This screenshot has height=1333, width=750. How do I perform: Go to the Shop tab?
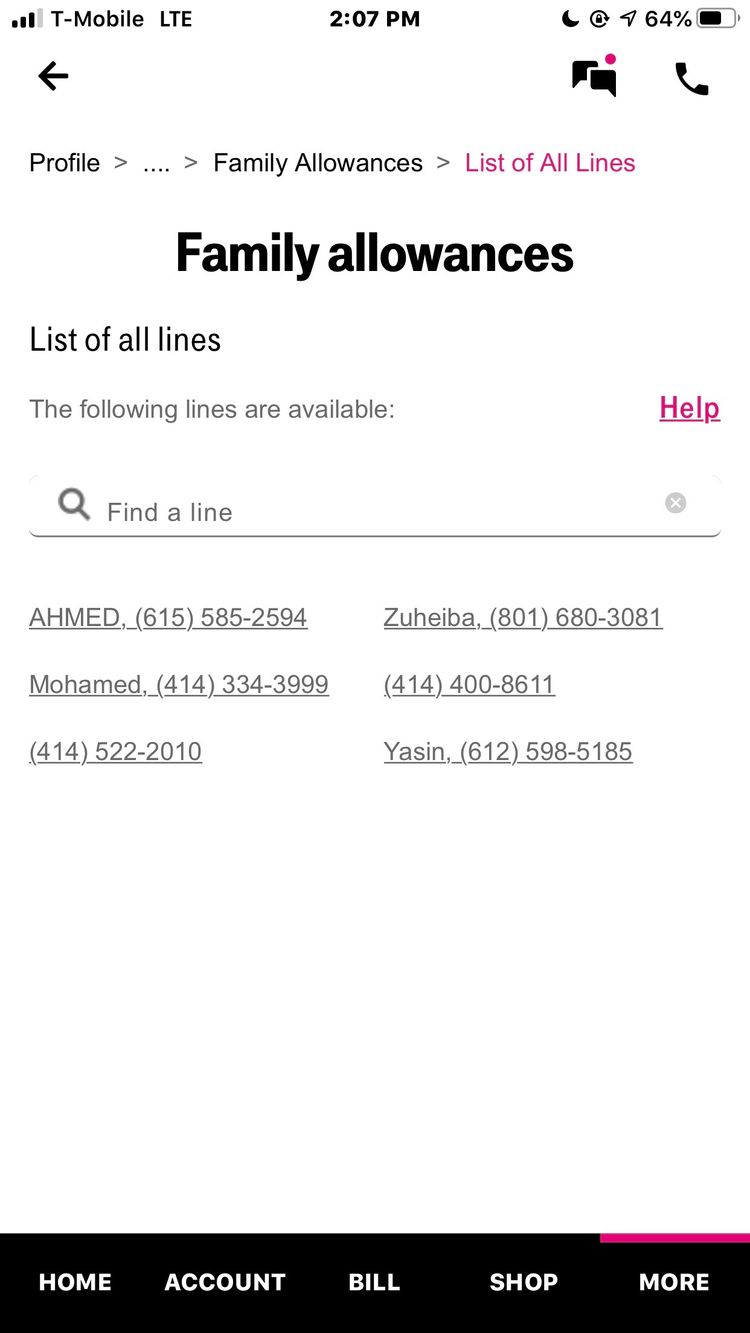(524, 1282)
